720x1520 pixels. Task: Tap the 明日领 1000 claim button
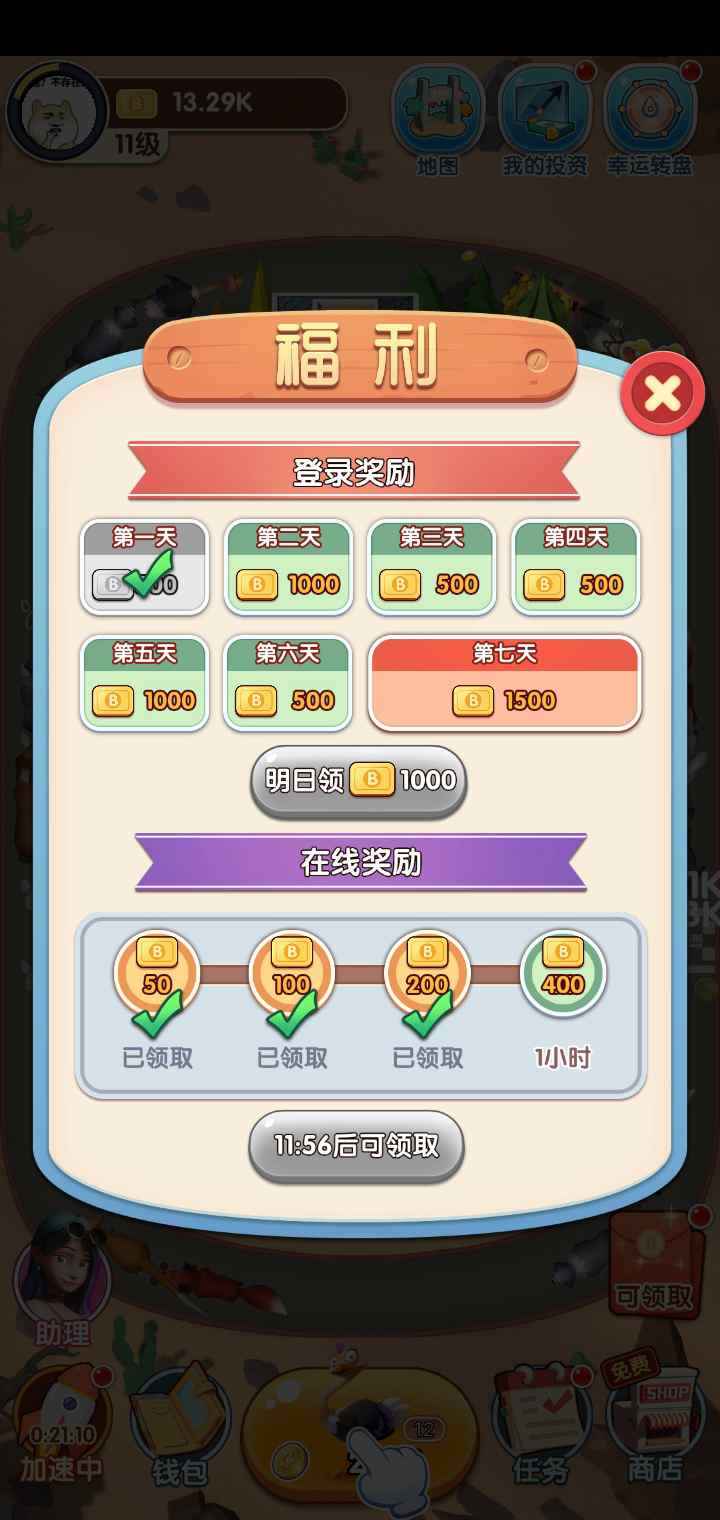358,781
